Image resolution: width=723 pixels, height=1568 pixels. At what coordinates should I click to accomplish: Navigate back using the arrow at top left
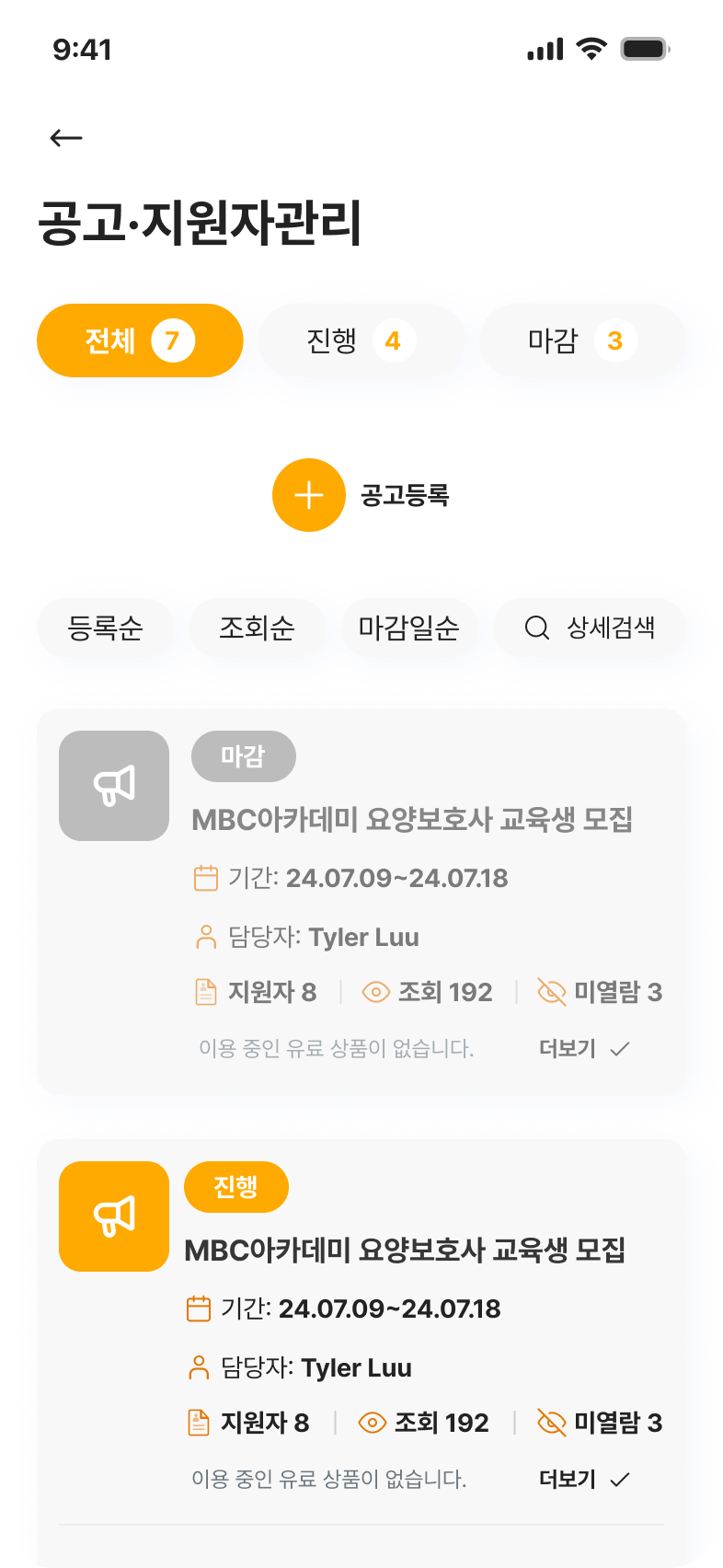pos(63,137)
